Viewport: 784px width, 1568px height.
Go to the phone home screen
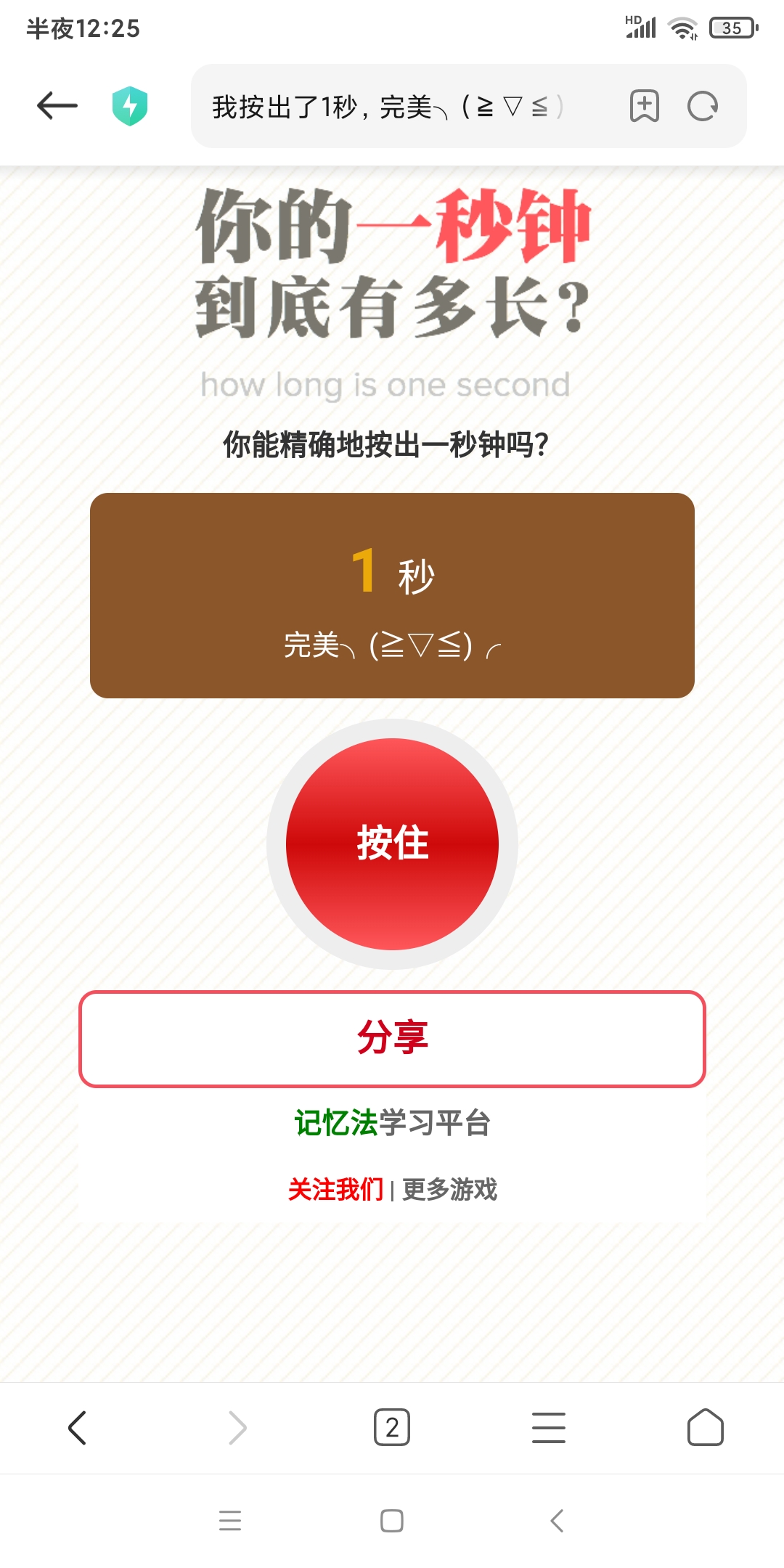392,1520
